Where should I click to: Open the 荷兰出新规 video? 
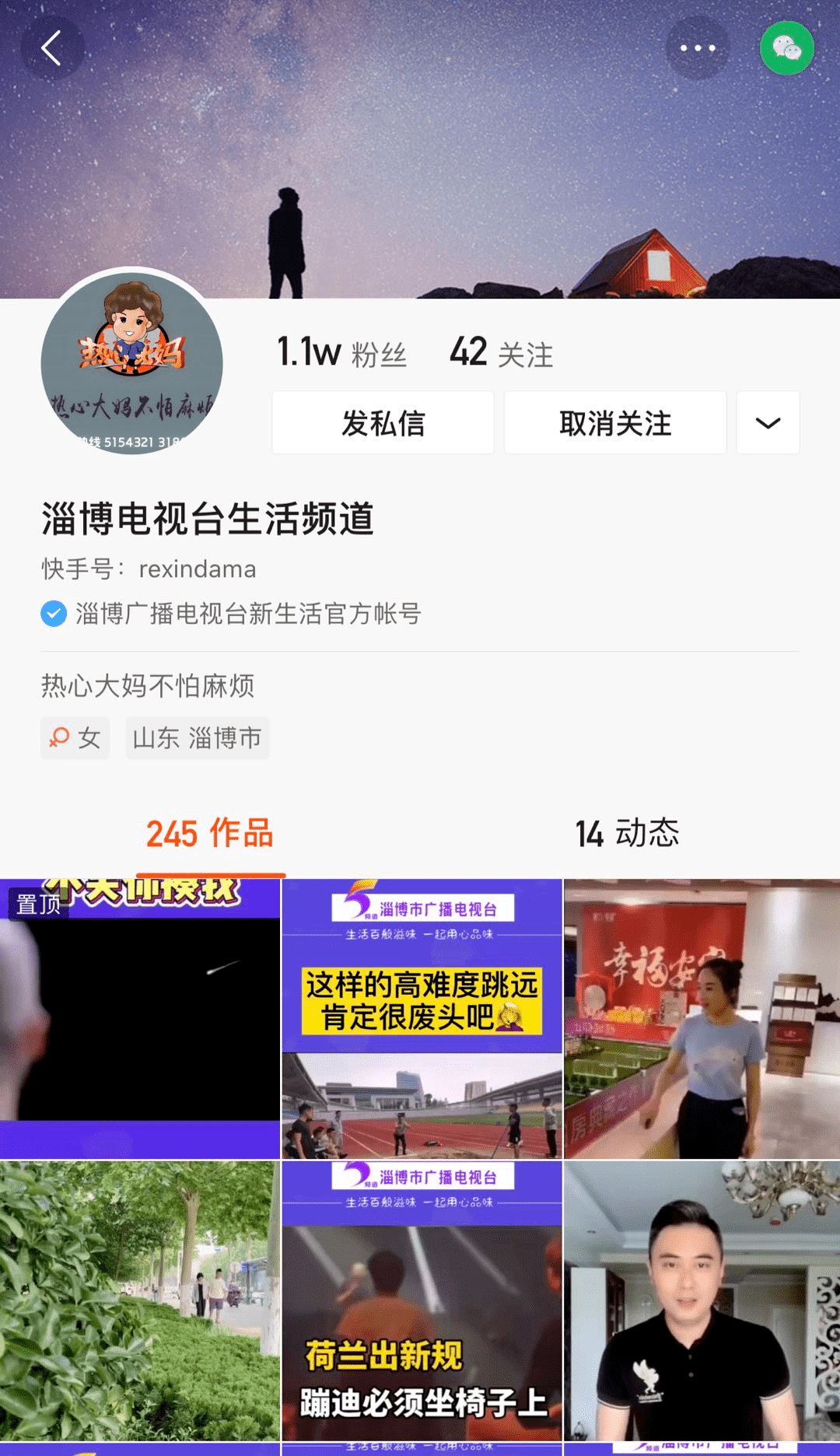click(x=422, y=1300)
